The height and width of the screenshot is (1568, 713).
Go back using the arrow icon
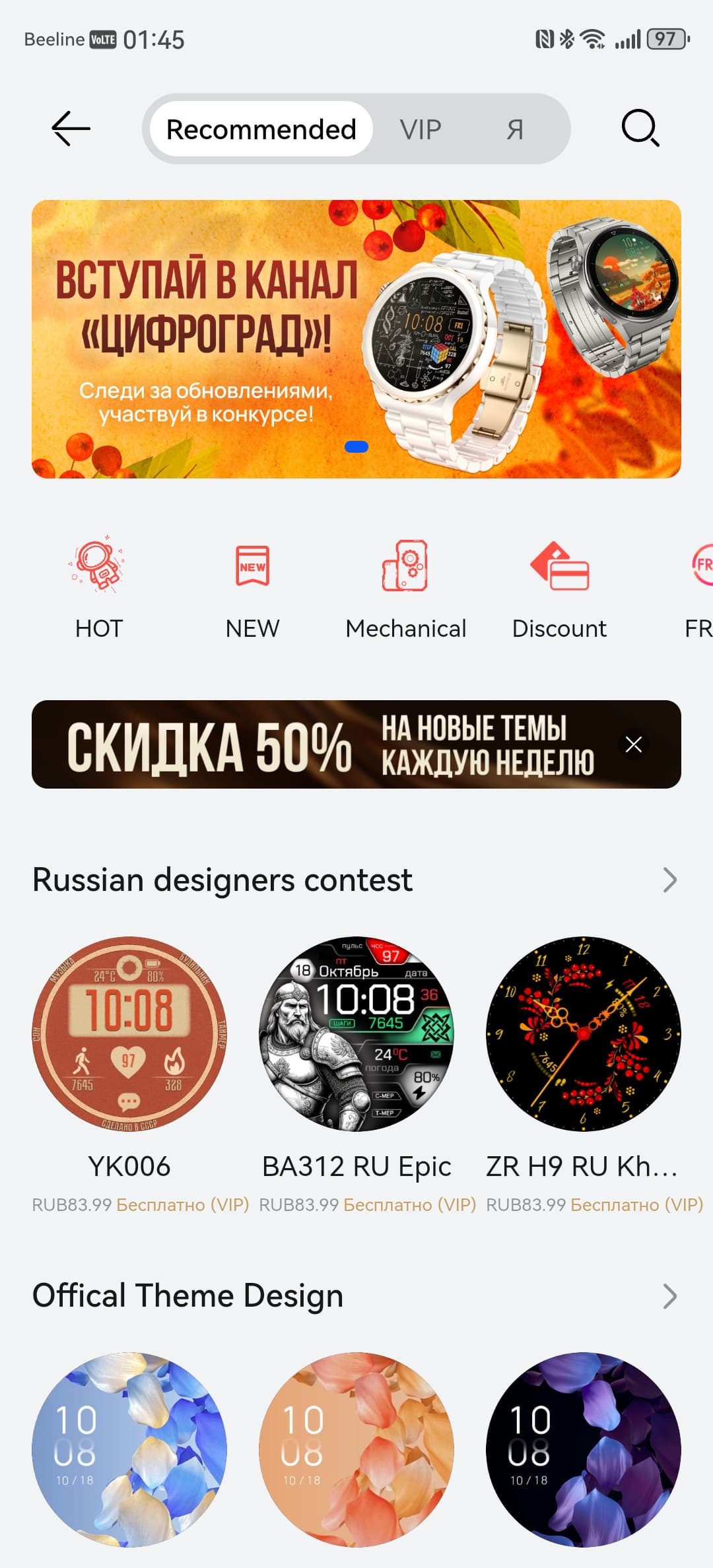point(71,128)
